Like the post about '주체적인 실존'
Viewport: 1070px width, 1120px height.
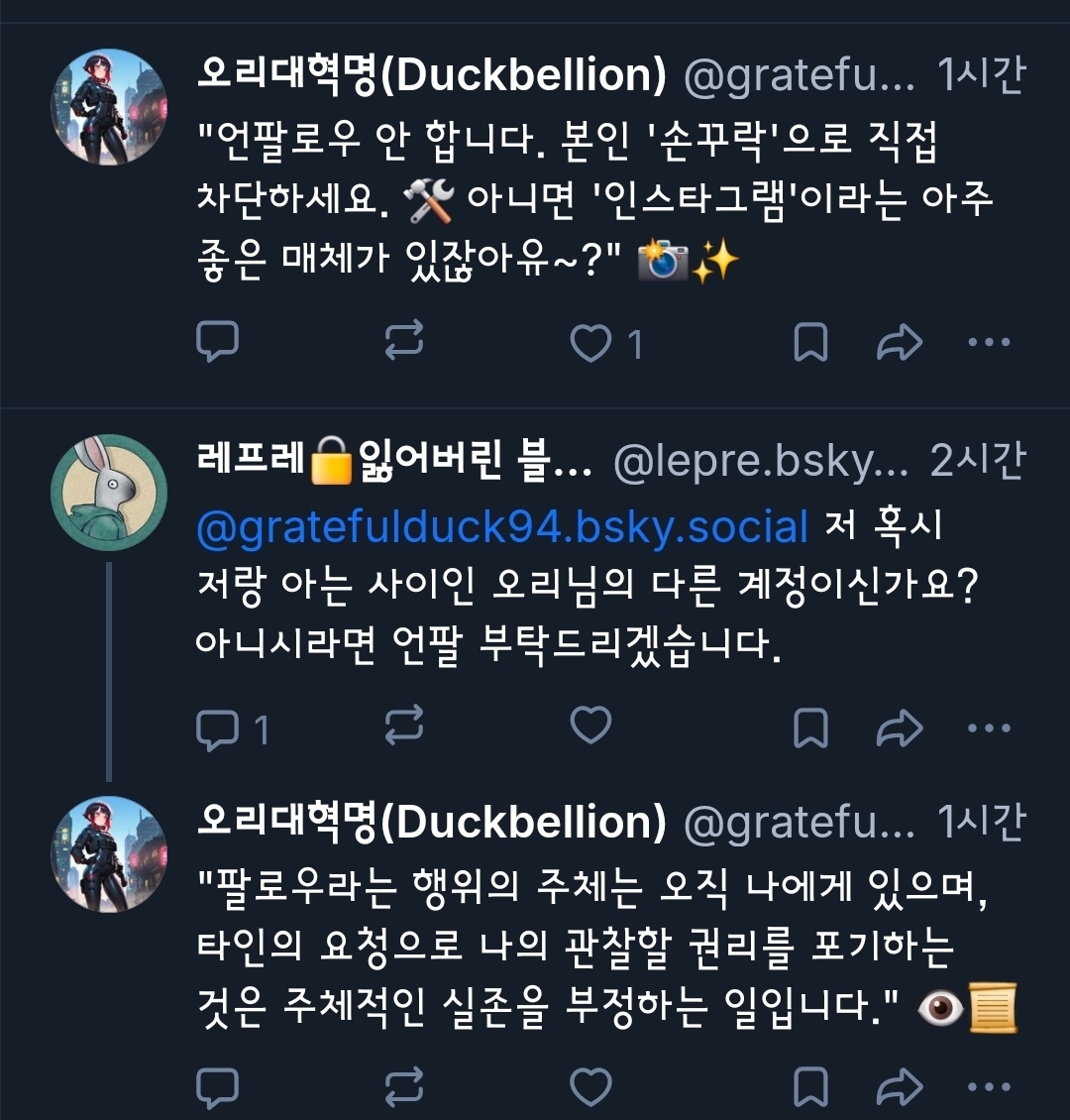591,1087
